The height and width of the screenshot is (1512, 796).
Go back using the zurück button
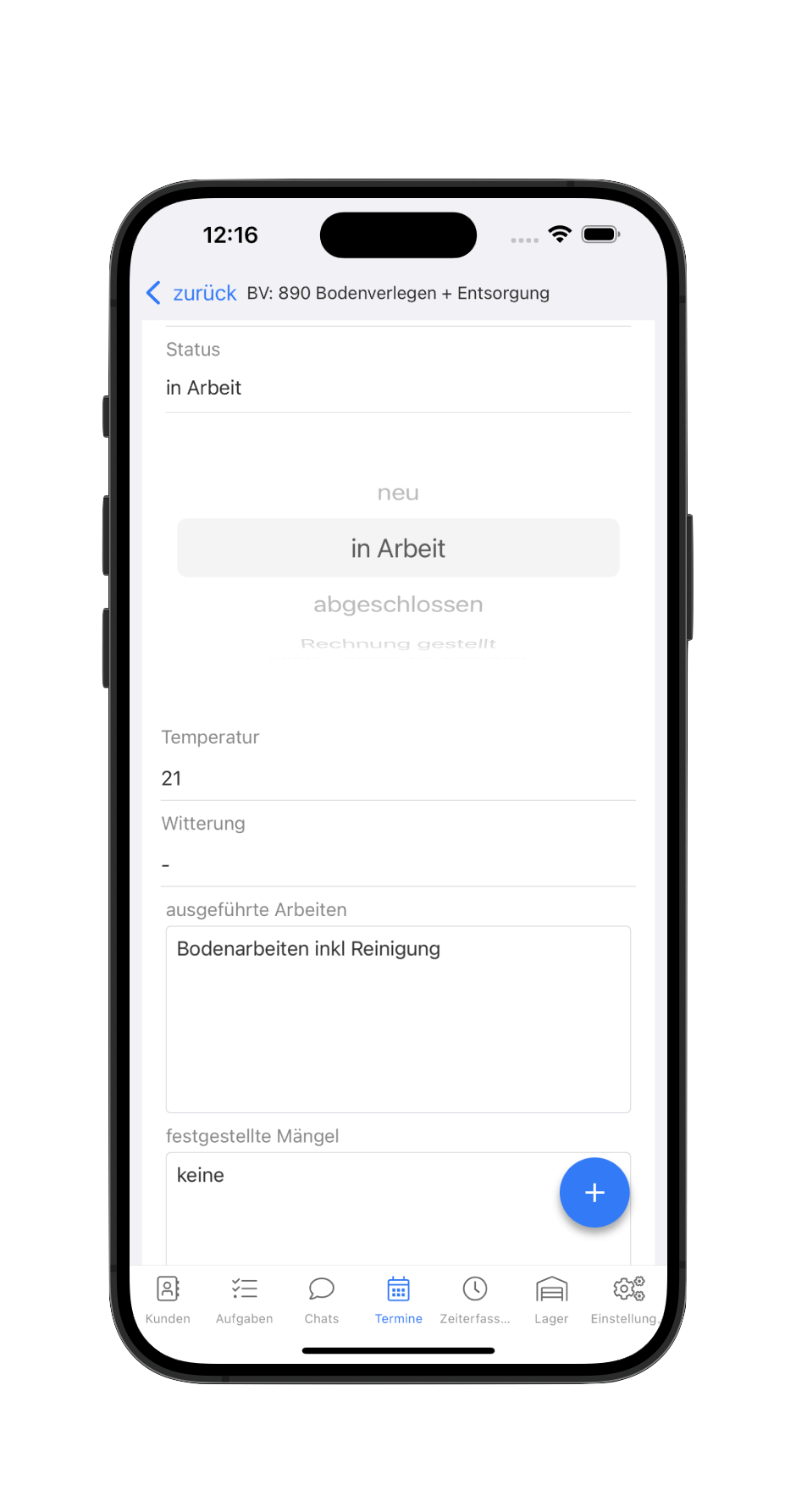click(192, 293)
